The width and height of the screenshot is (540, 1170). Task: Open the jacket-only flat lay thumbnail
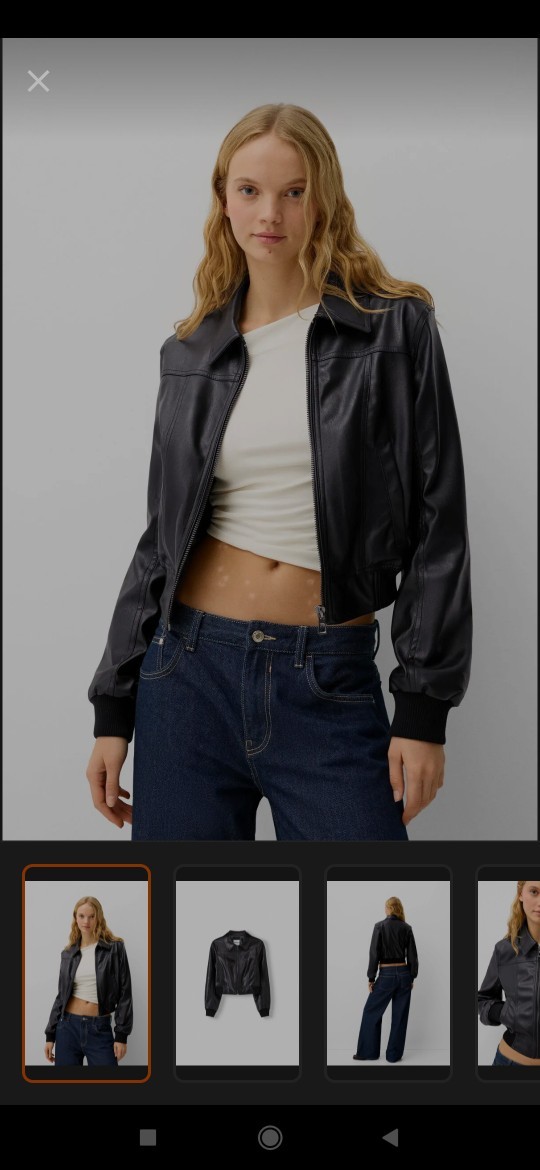pos(237,973)
